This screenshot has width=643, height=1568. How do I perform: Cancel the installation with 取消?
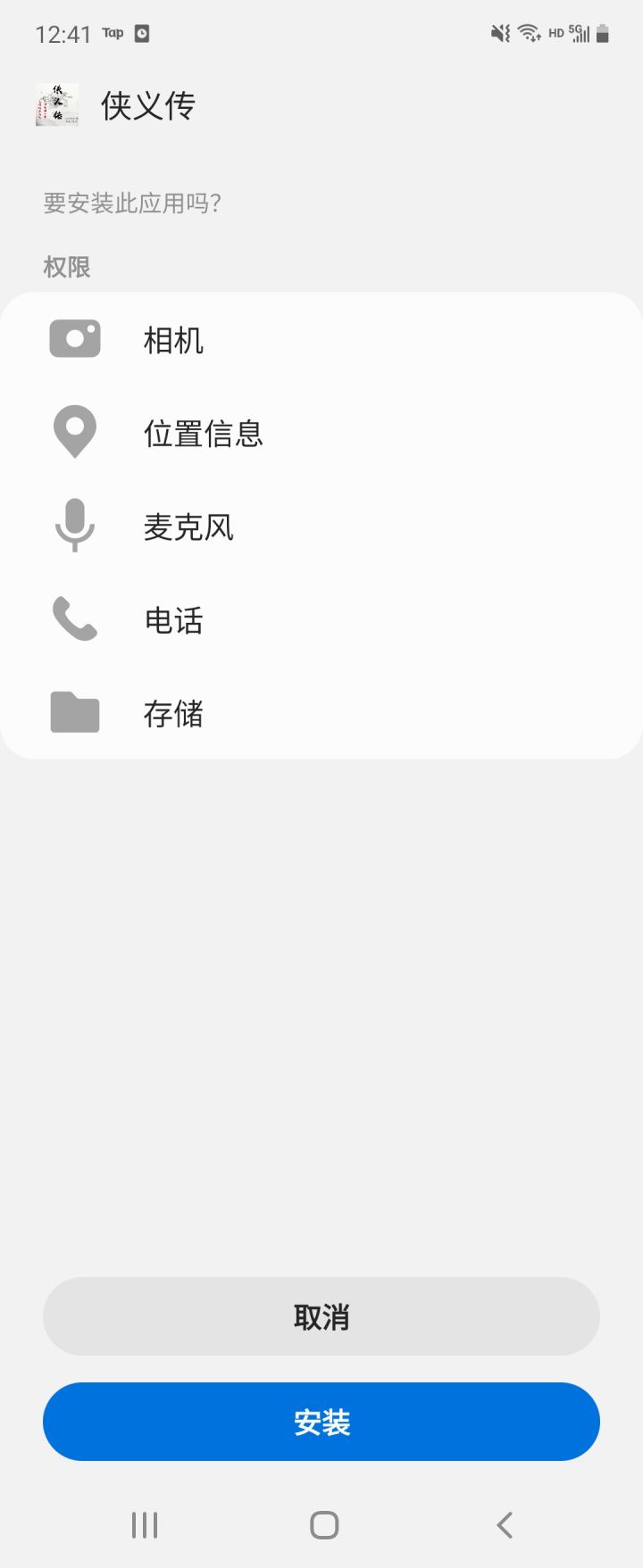[321, 1316]
